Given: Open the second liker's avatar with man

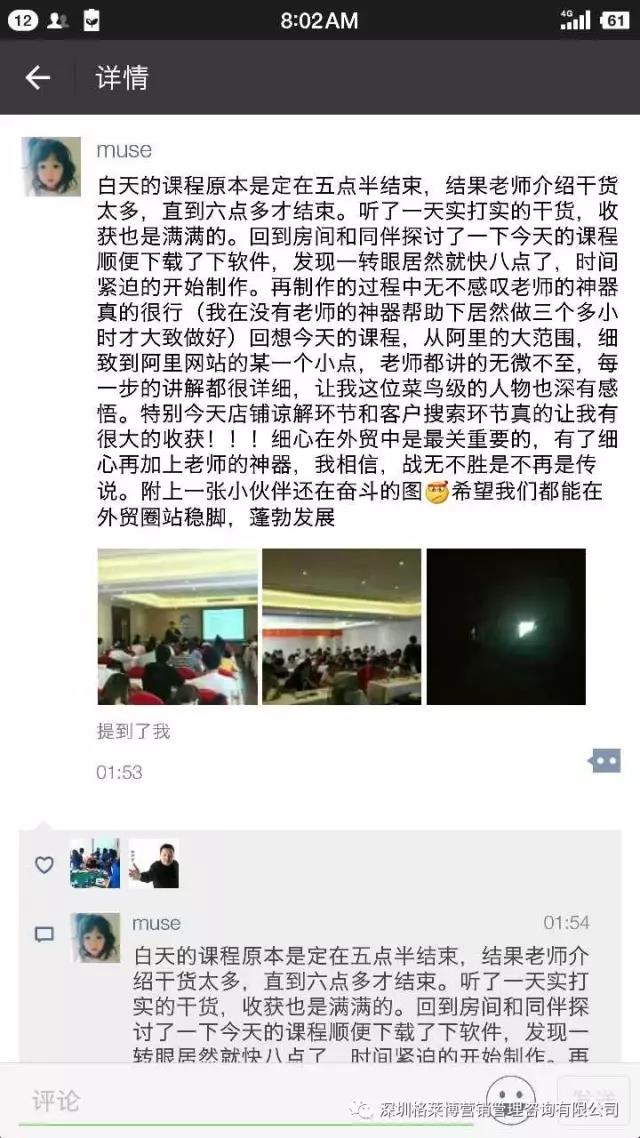Looking at the screenshot, I should point(154,863).
